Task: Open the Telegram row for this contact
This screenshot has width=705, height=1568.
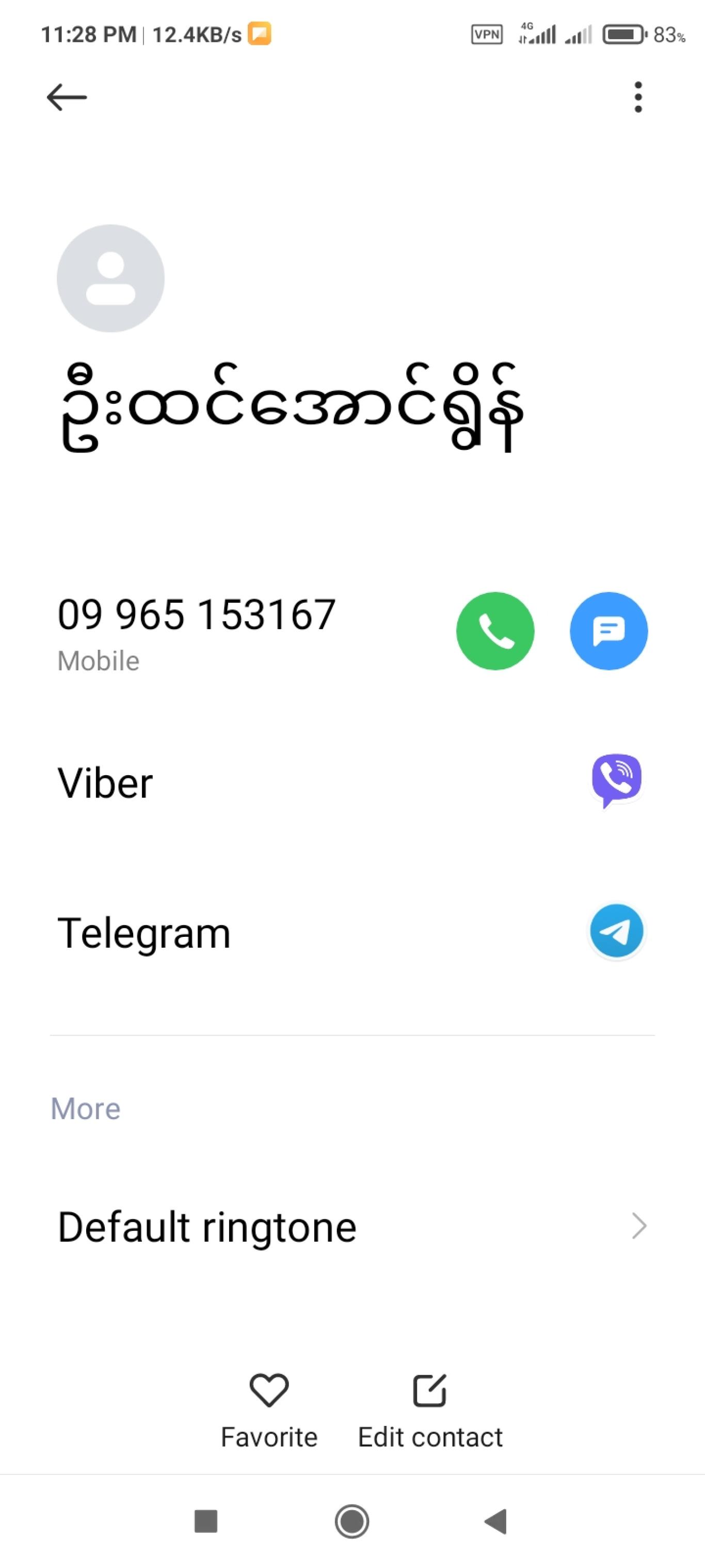Action: [x=352, y=932]
